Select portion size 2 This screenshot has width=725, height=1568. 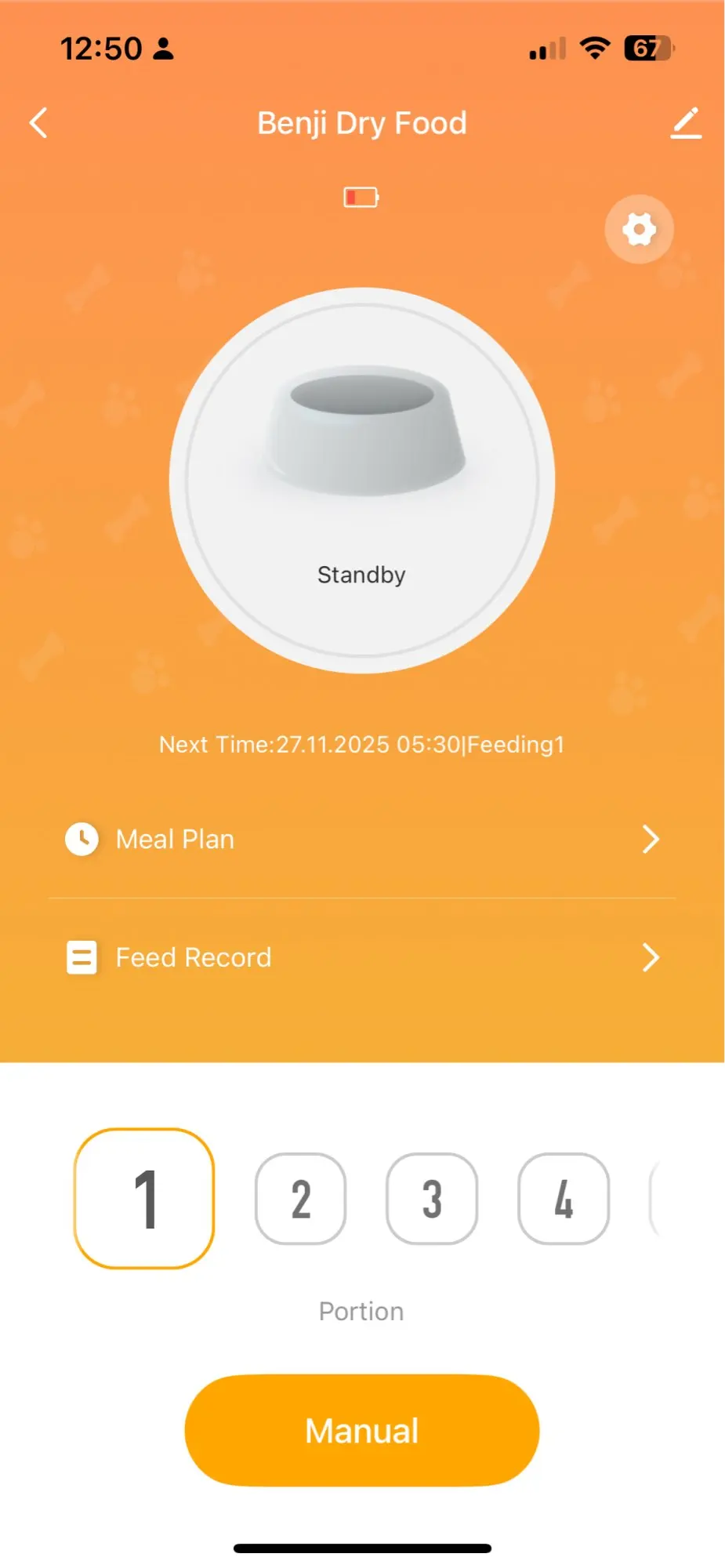(x=301, y=1198)
